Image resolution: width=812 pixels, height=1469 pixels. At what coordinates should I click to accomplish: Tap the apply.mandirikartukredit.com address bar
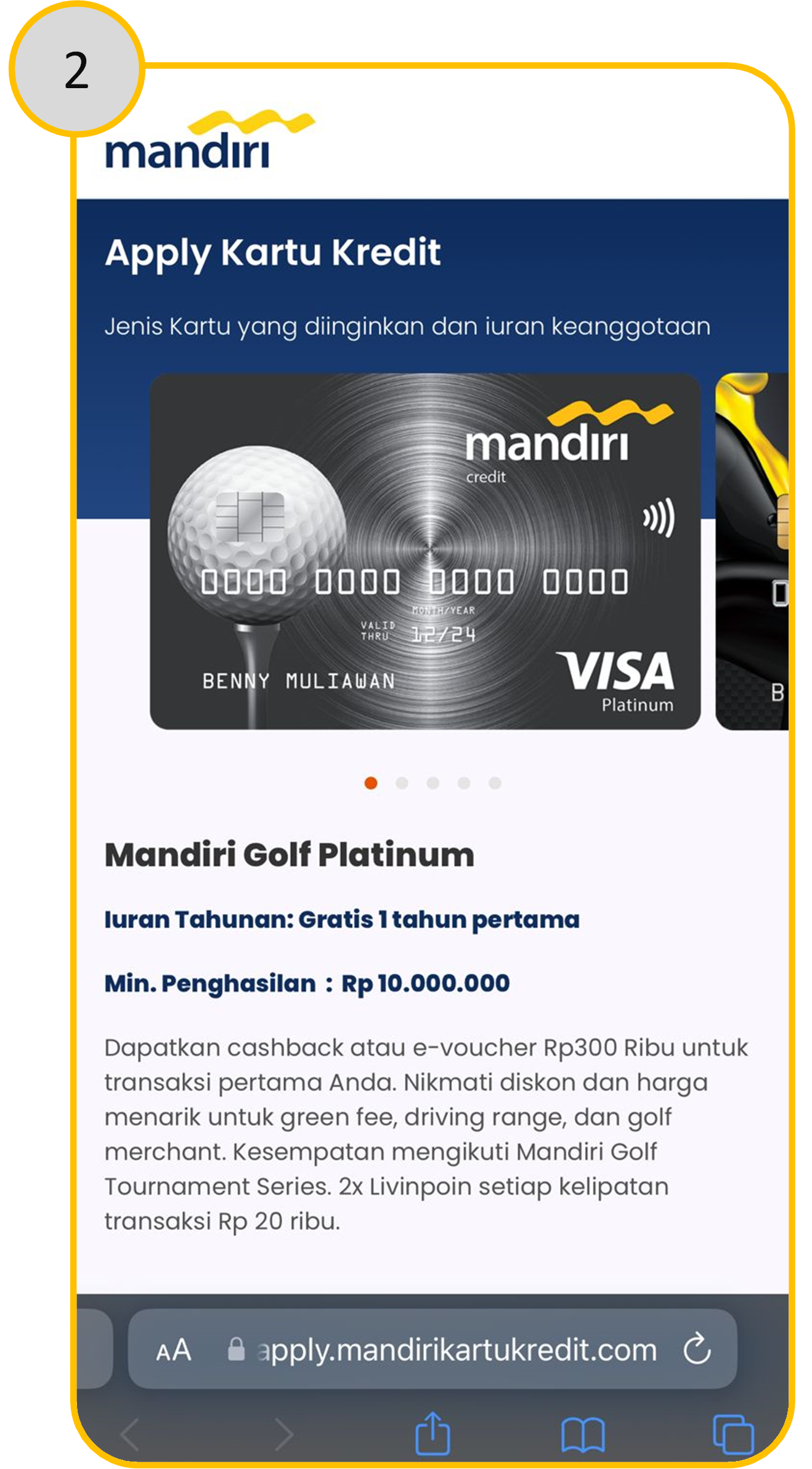pos(456,1350)
